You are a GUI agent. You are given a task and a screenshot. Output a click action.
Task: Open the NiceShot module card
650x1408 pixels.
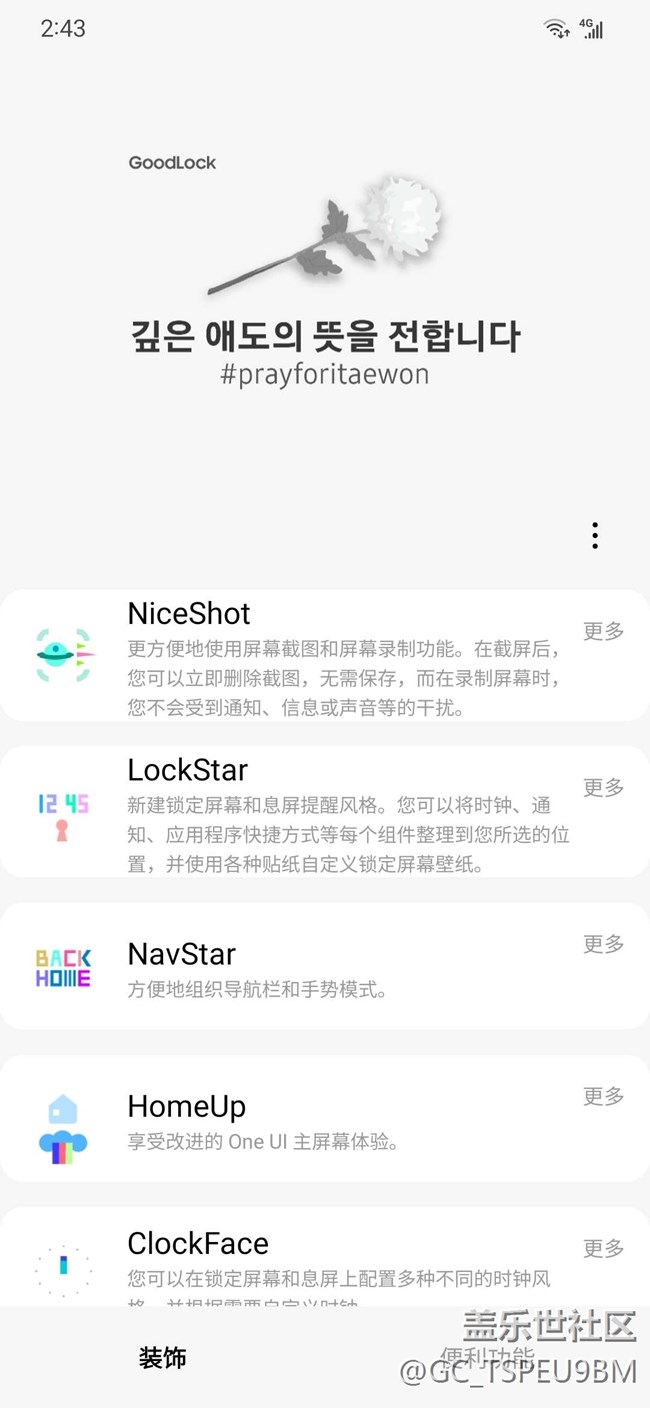pos(300,655)
